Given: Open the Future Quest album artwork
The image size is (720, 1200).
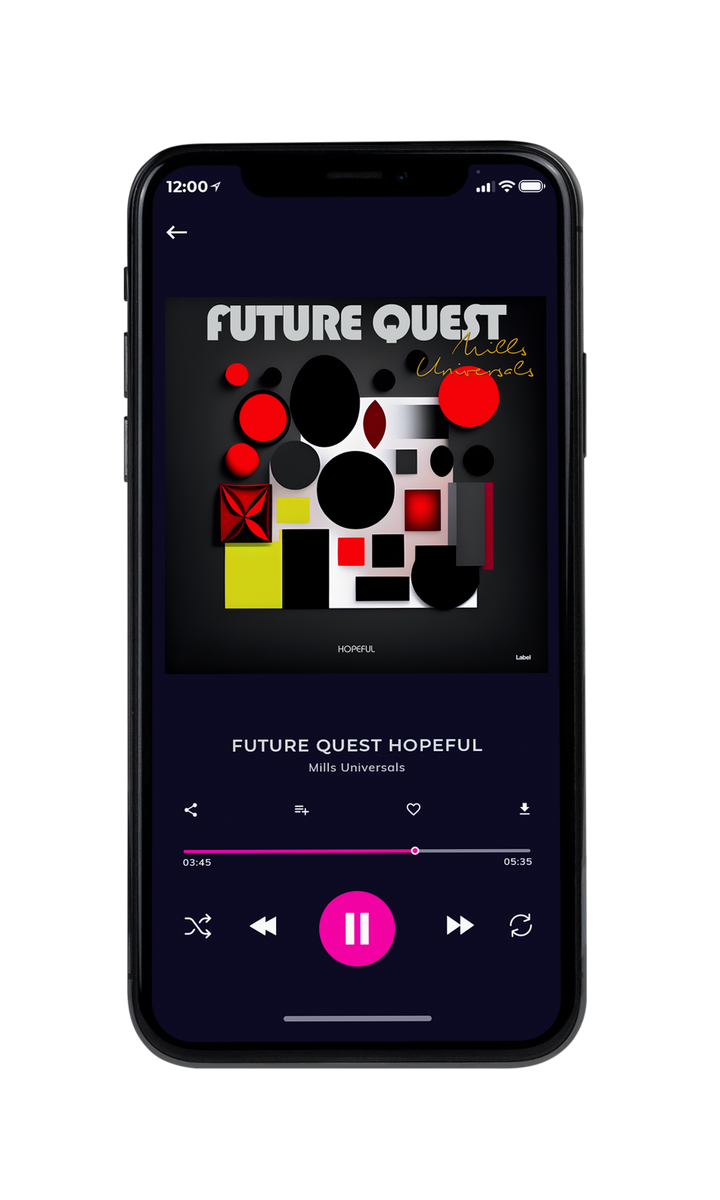Looking at the screenshot, I should point(356,485).
